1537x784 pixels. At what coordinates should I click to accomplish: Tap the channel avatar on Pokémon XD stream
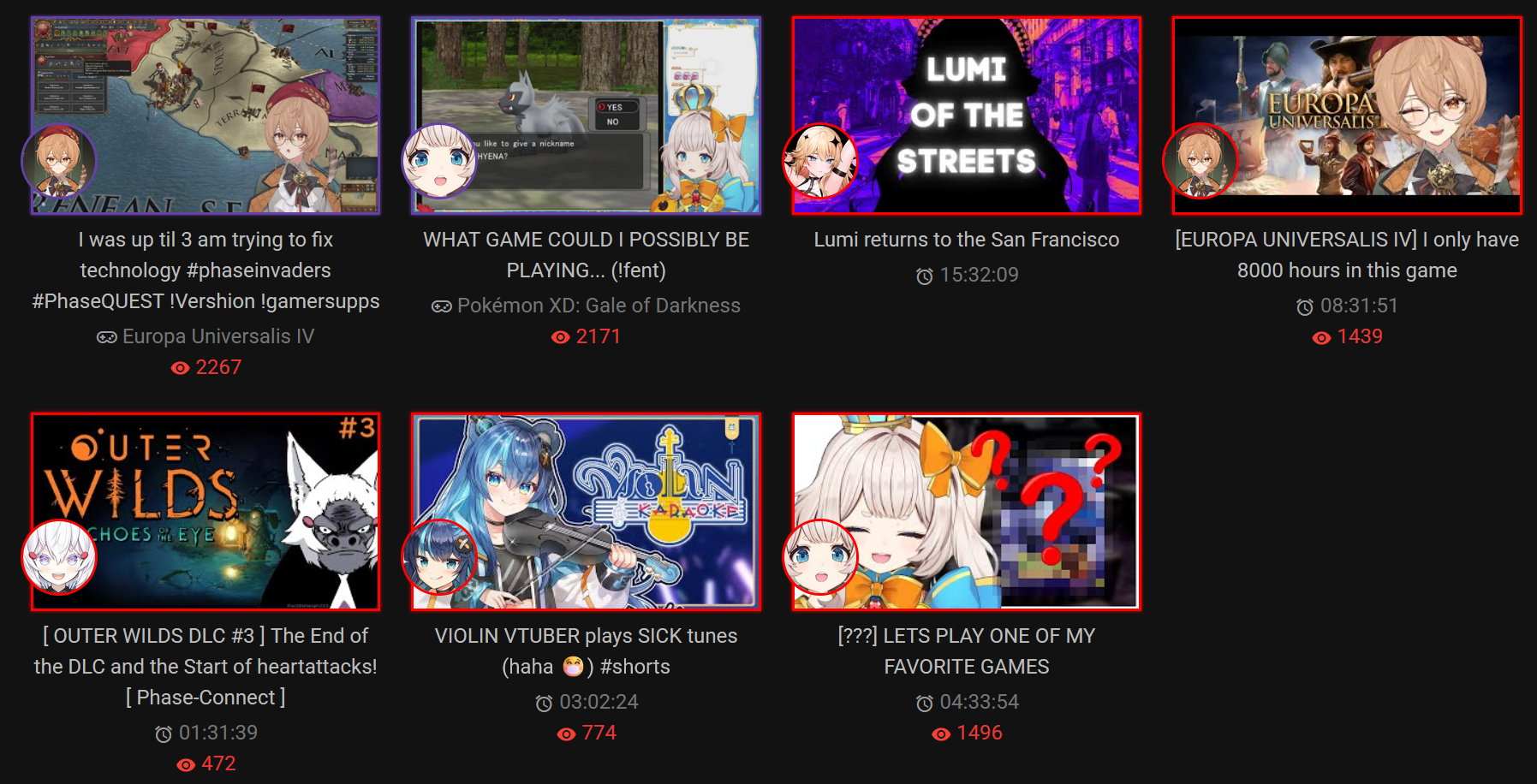coord(439,162)
